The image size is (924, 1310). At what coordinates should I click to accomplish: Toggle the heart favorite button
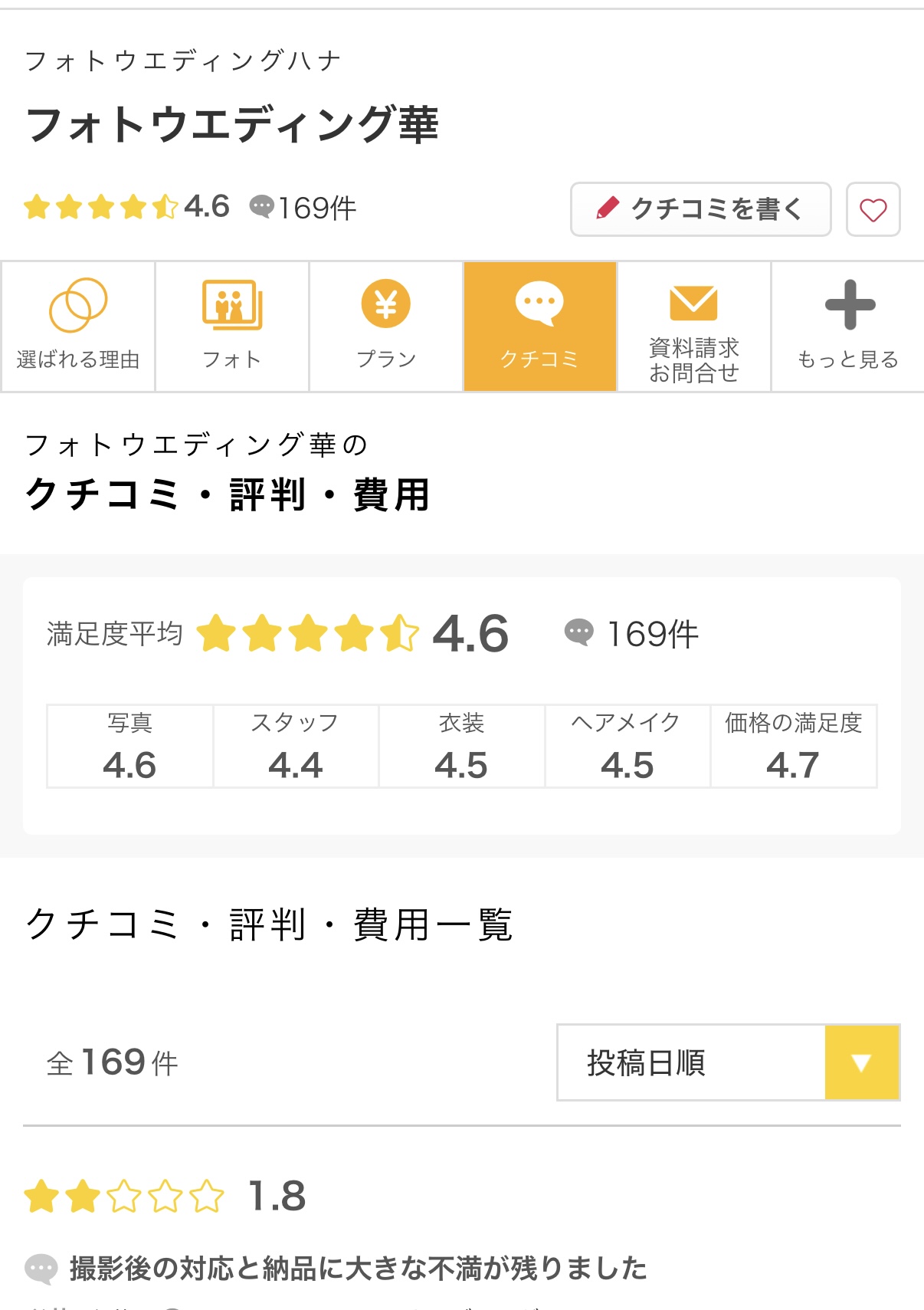(x=873, y=208)
